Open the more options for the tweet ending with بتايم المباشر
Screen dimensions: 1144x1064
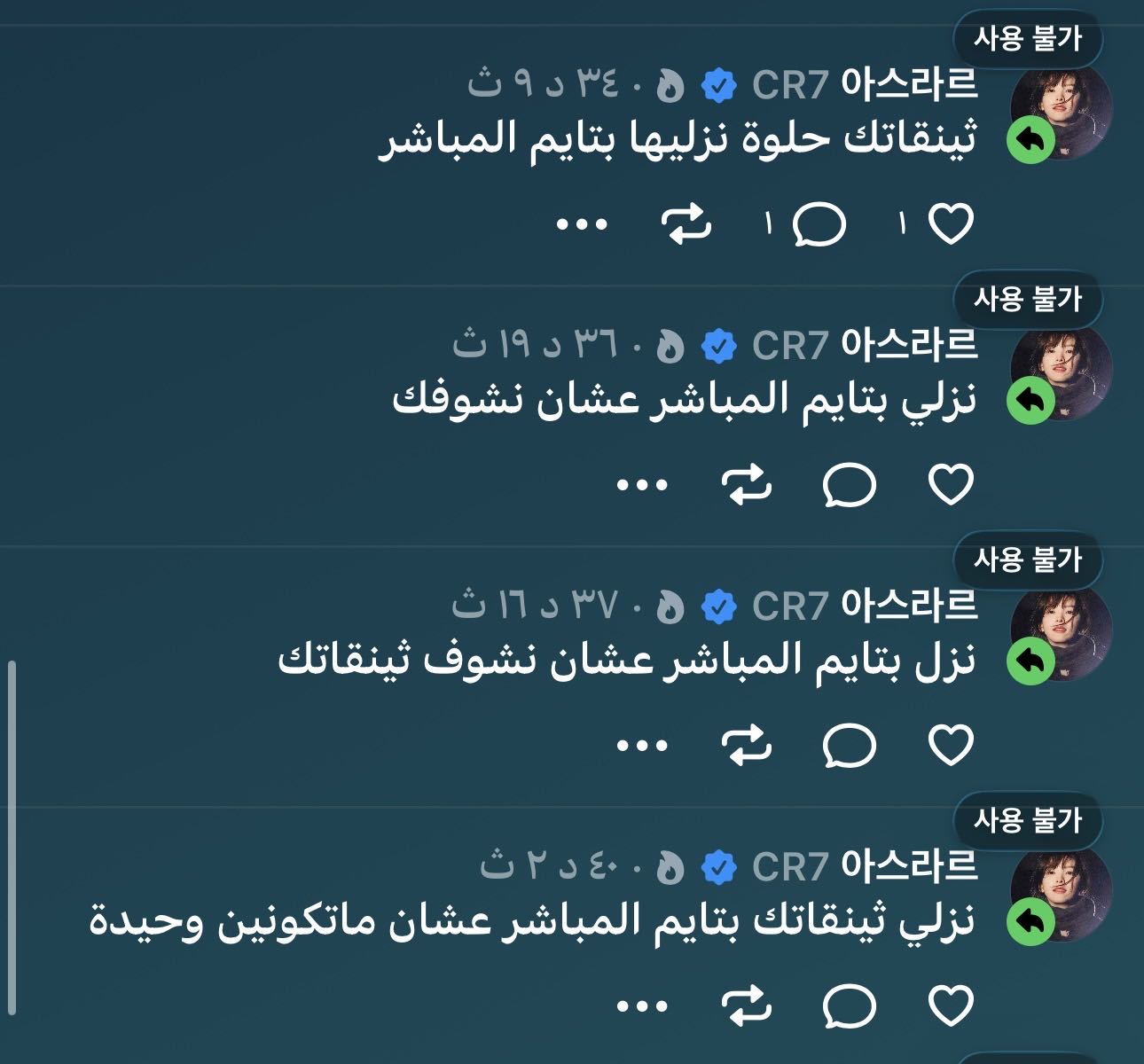582,223
